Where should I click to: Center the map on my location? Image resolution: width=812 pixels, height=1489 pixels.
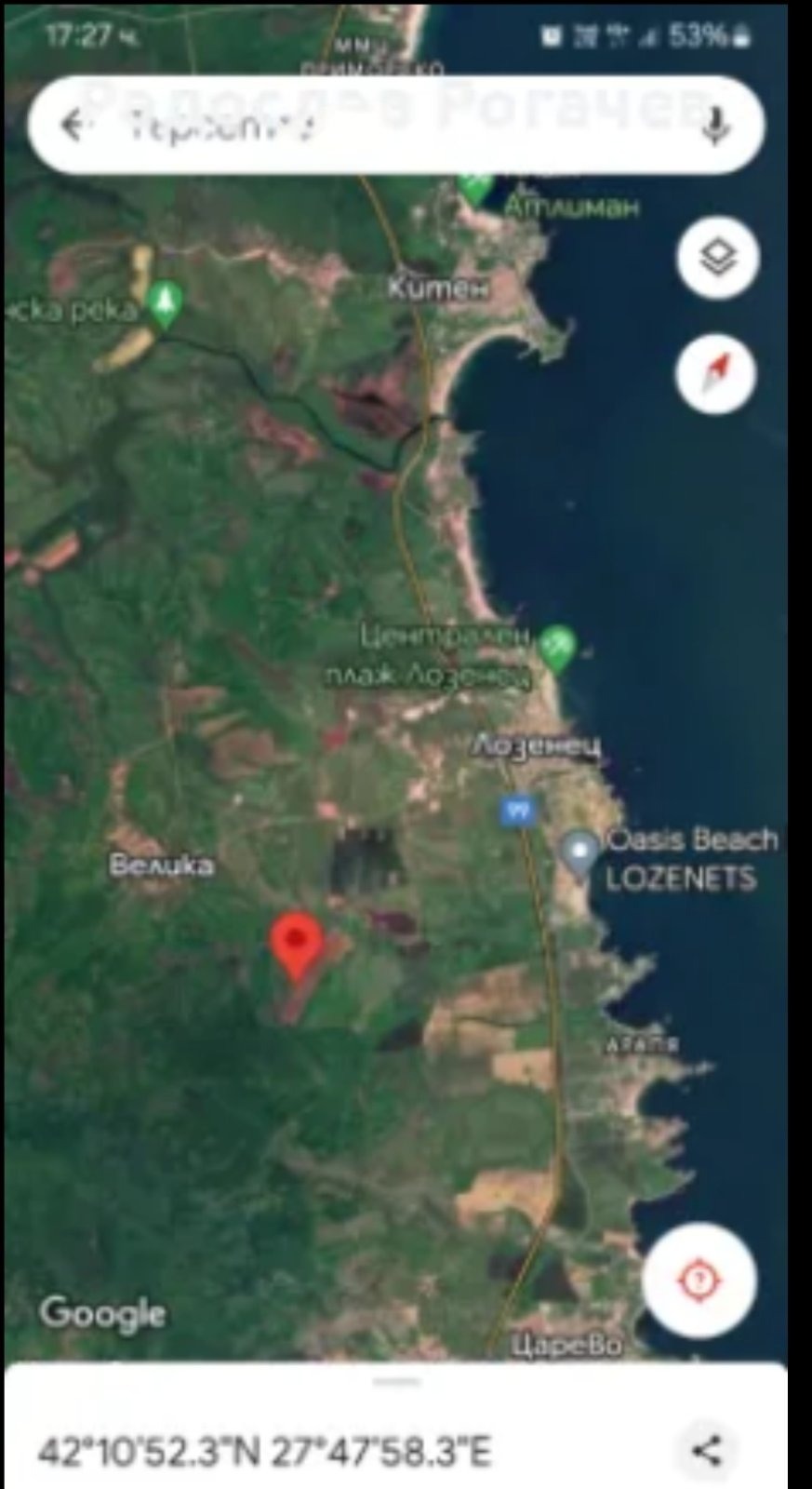[x=699, y=1281]
